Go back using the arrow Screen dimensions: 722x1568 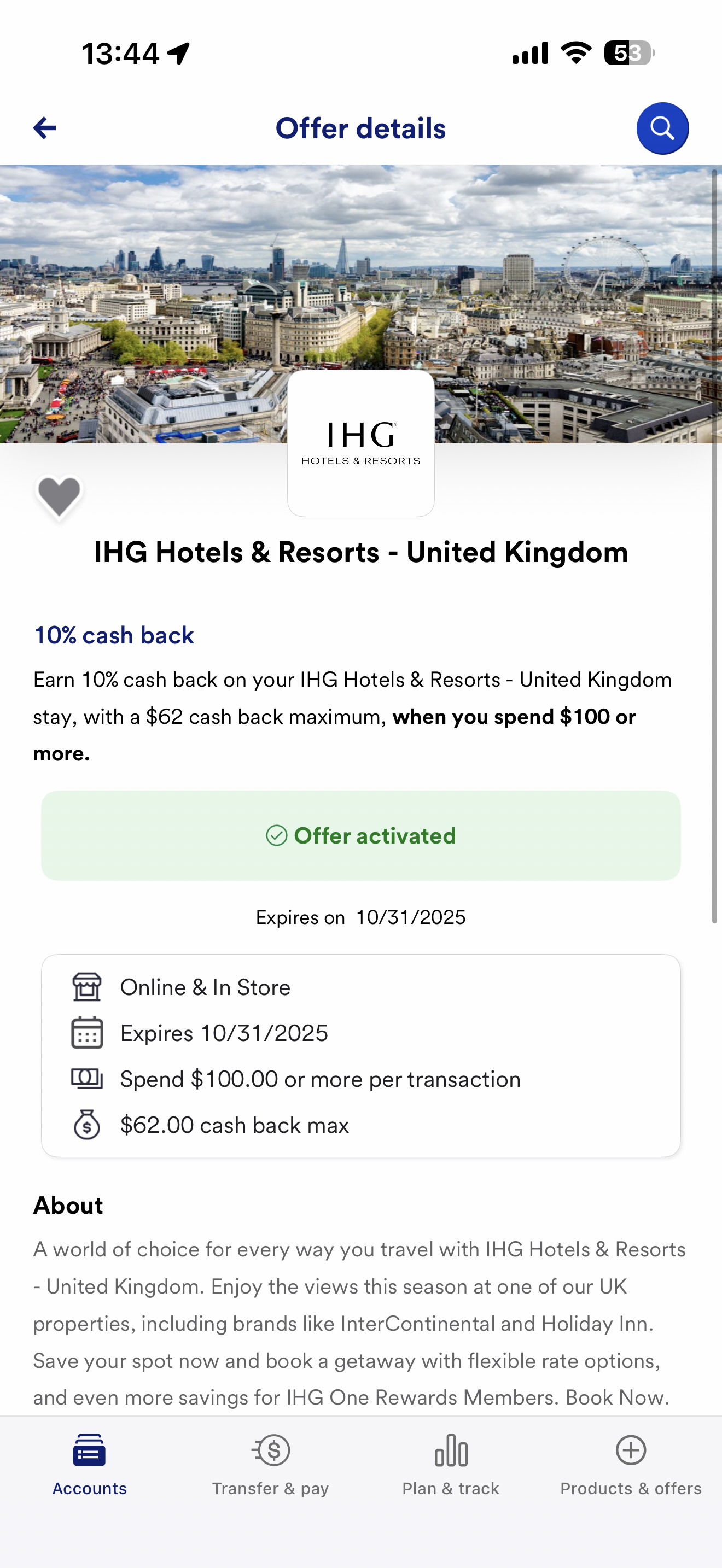[44, 128]
